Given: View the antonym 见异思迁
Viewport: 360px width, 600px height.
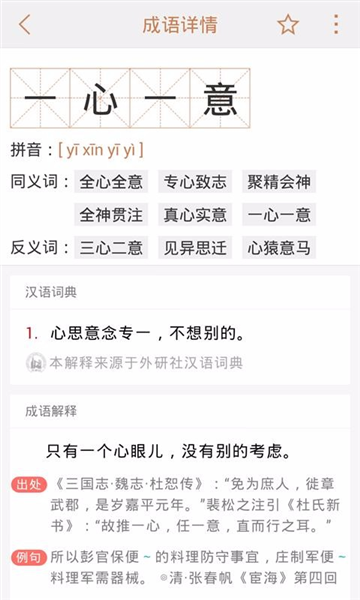Looking at the screenshot, I should click(x=195, y=248).
